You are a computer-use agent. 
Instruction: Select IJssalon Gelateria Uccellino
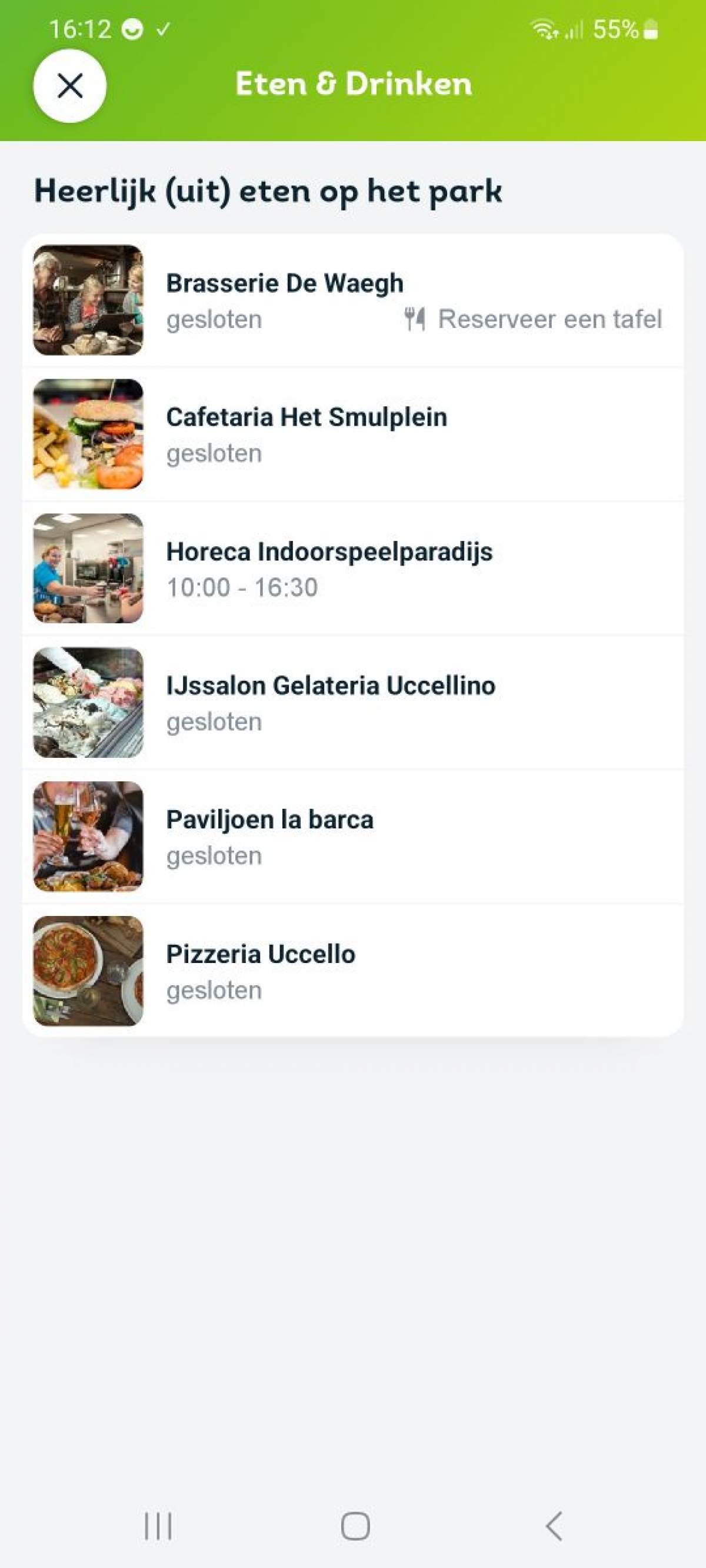[x=352, y=703]
